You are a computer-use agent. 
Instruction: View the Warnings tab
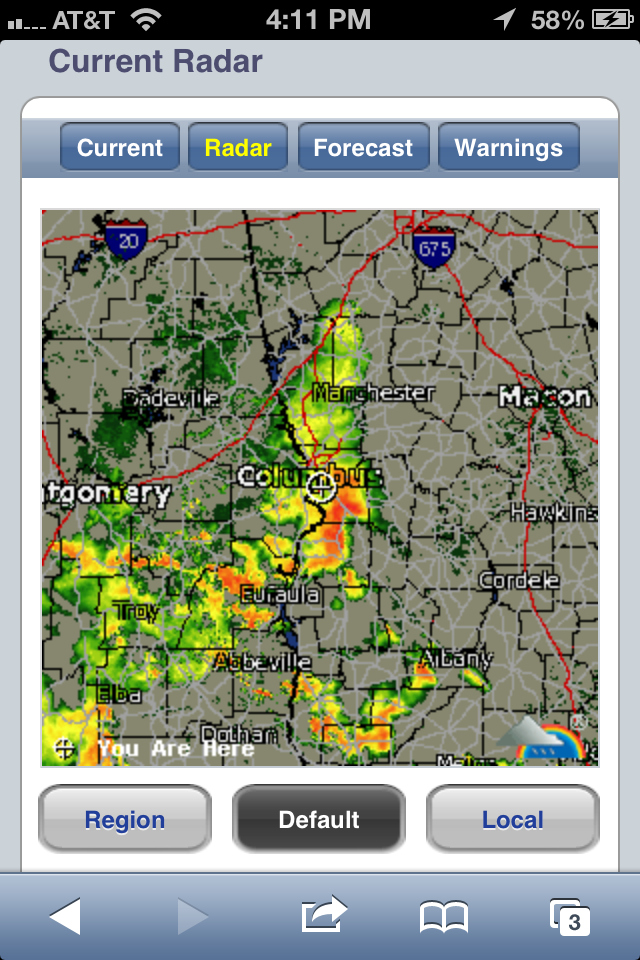coord(508,148)
